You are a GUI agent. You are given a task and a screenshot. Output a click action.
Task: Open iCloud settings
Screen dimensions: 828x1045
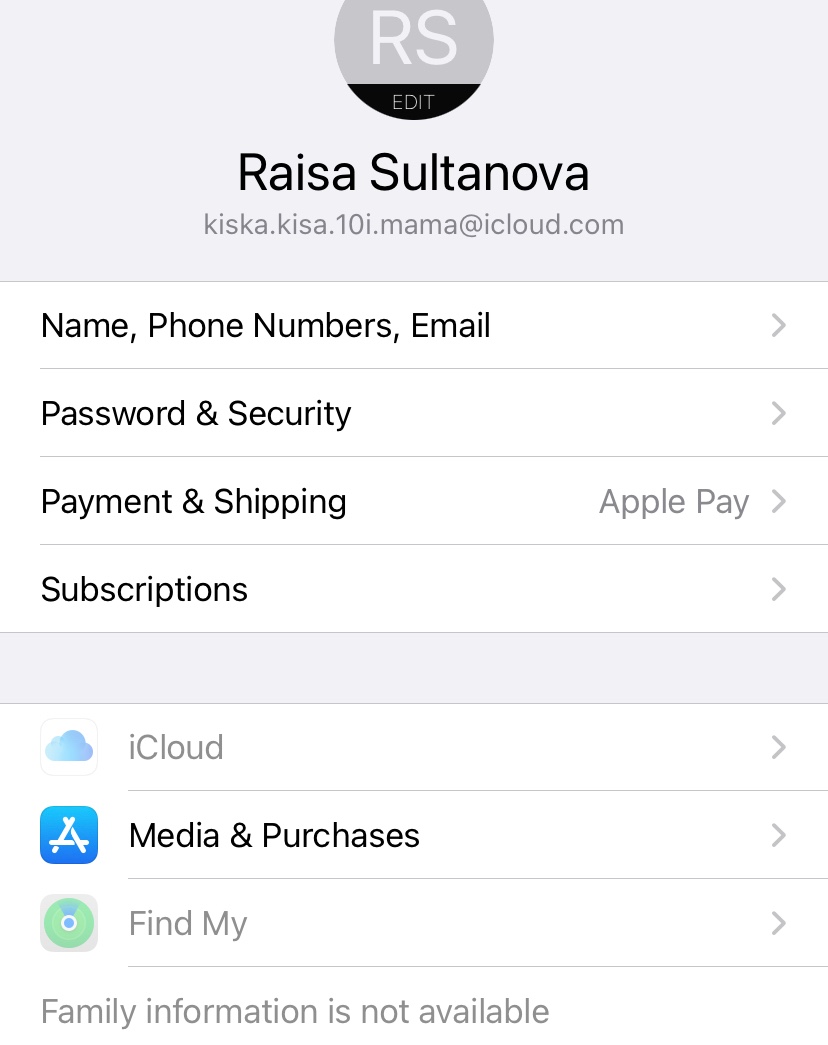point(413,747)
